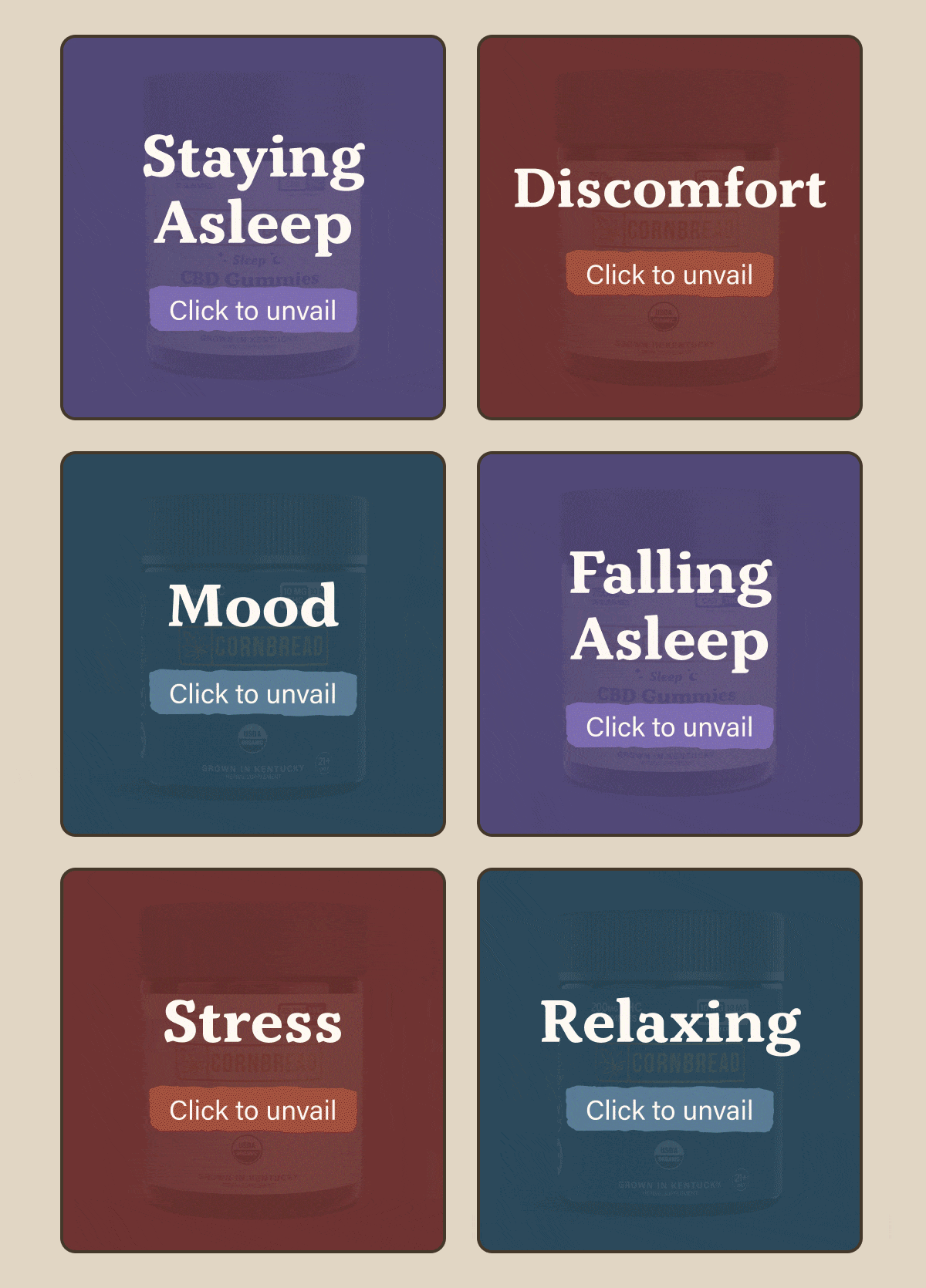
Task: Select Click to unvail on Falling Asleep
Action: coord(669,727)
